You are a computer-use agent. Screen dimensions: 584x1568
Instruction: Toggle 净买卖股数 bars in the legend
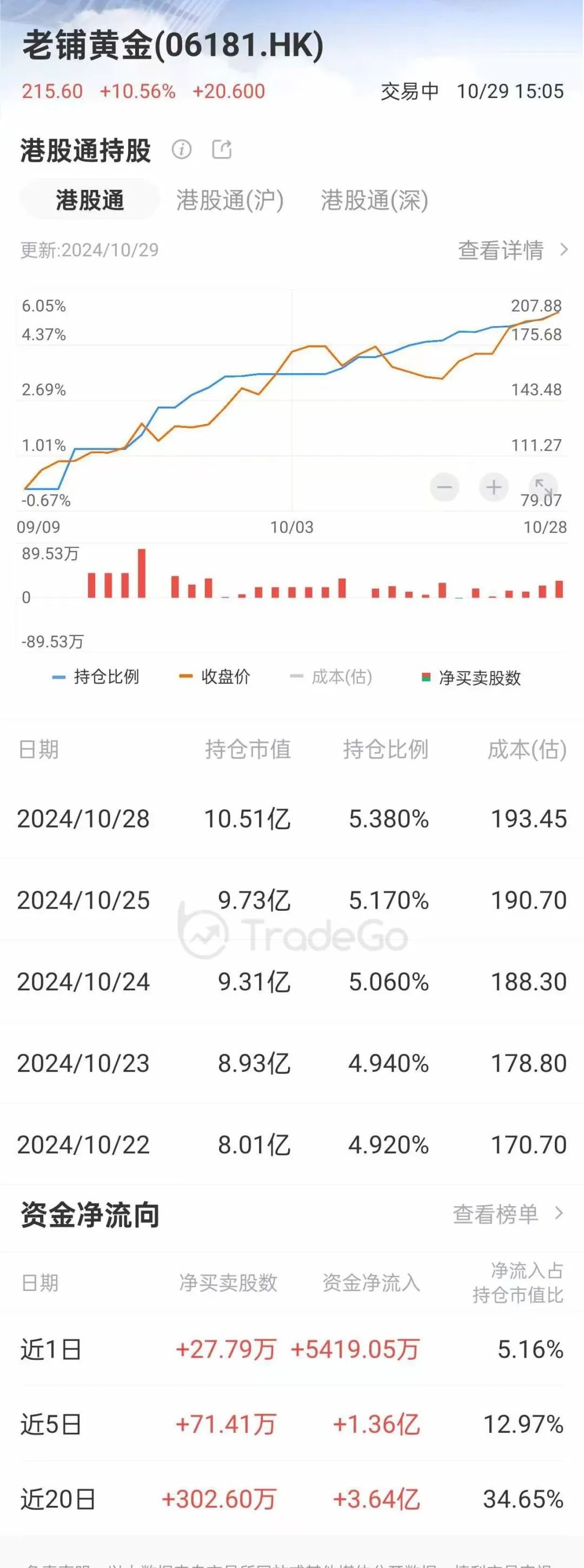(x=472, y=678)
